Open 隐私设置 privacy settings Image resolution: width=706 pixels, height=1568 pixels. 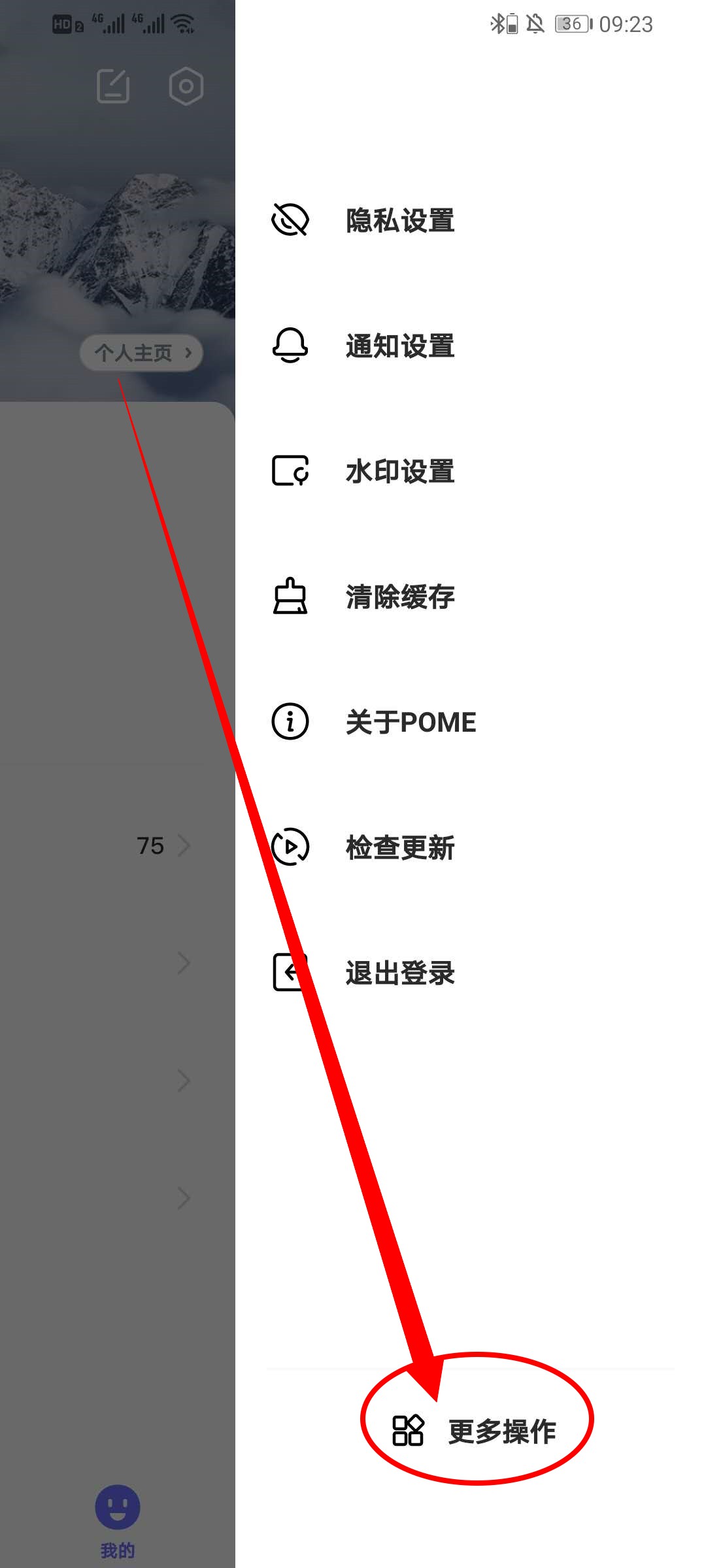click(x=399, y=220)
